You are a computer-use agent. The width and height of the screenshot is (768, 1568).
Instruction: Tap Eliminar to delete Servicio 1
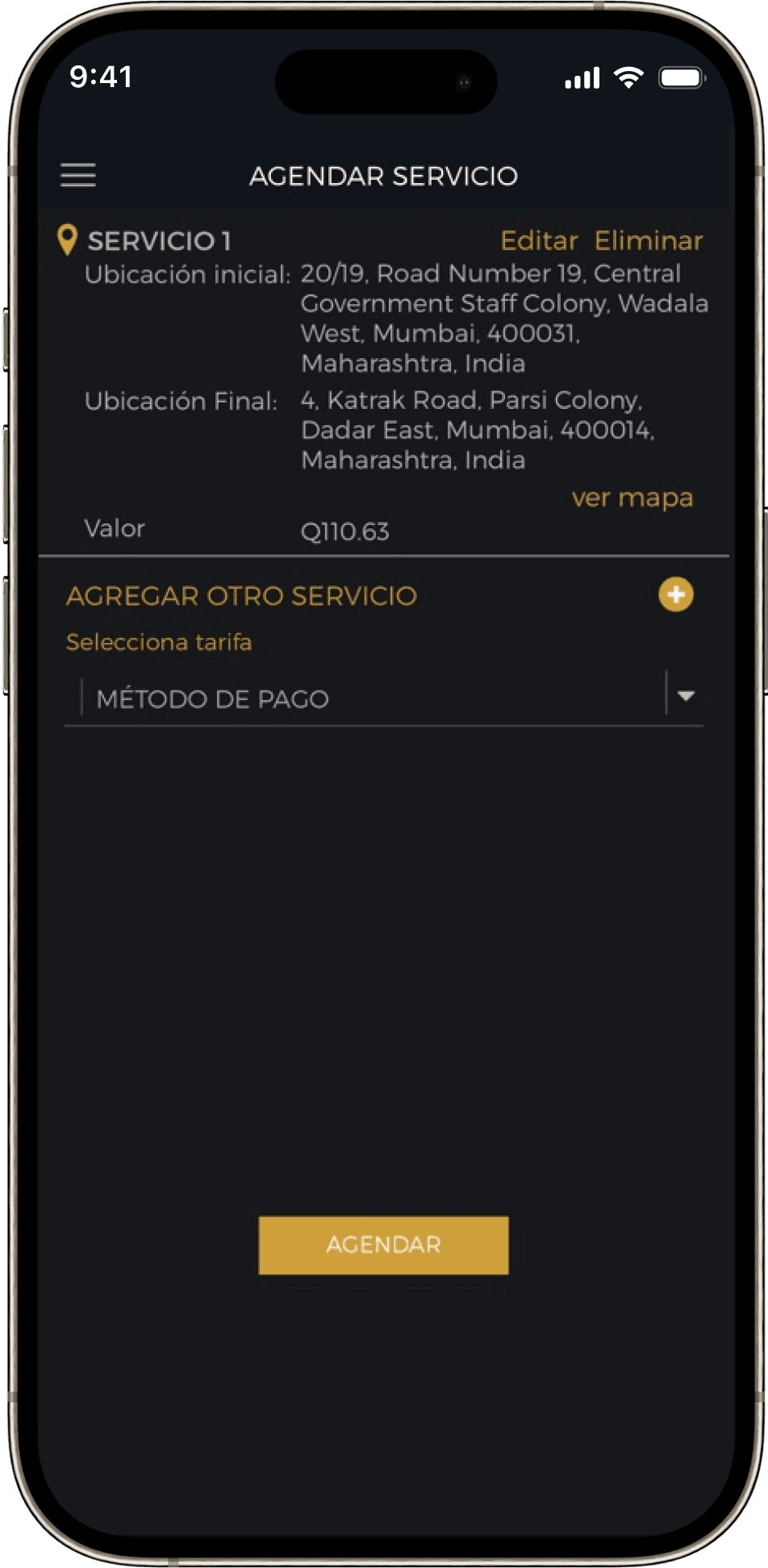coord(648,240)
